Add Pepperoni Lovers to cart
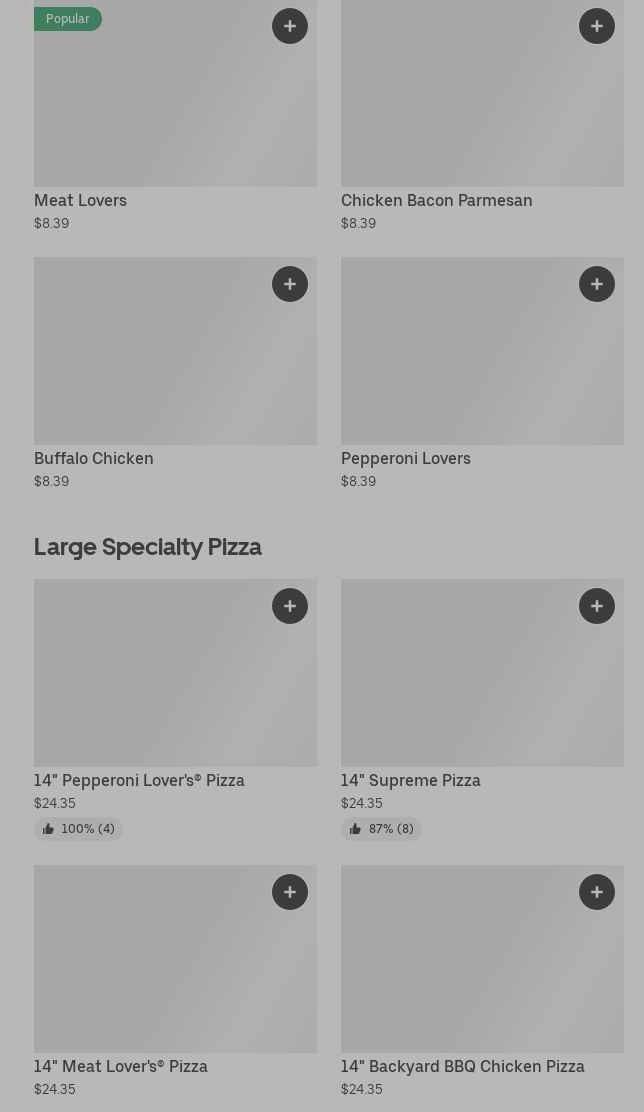Image resolution: width=644 pixels, height=1112 pixels. coord(597,284)
